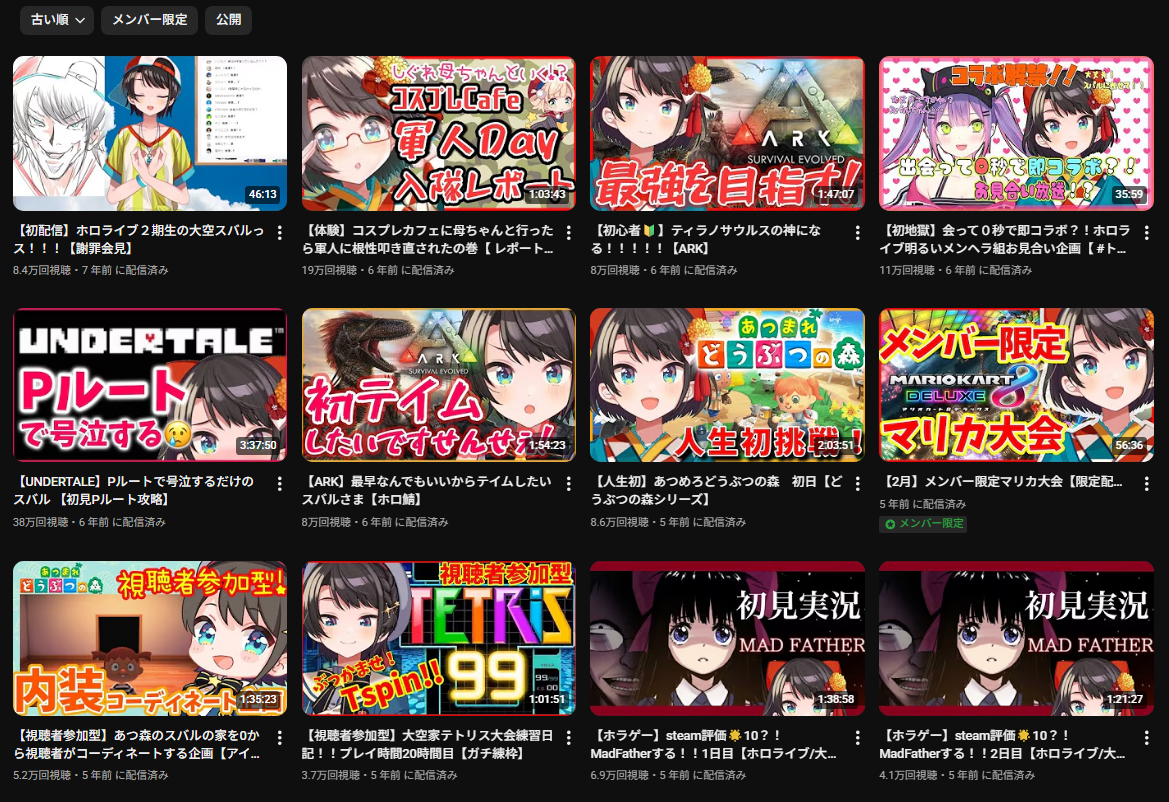This screenshot has height=802, width=1169.
Task: Play the UNDERTALE Pルート video
Action: (x=150, y=385)
